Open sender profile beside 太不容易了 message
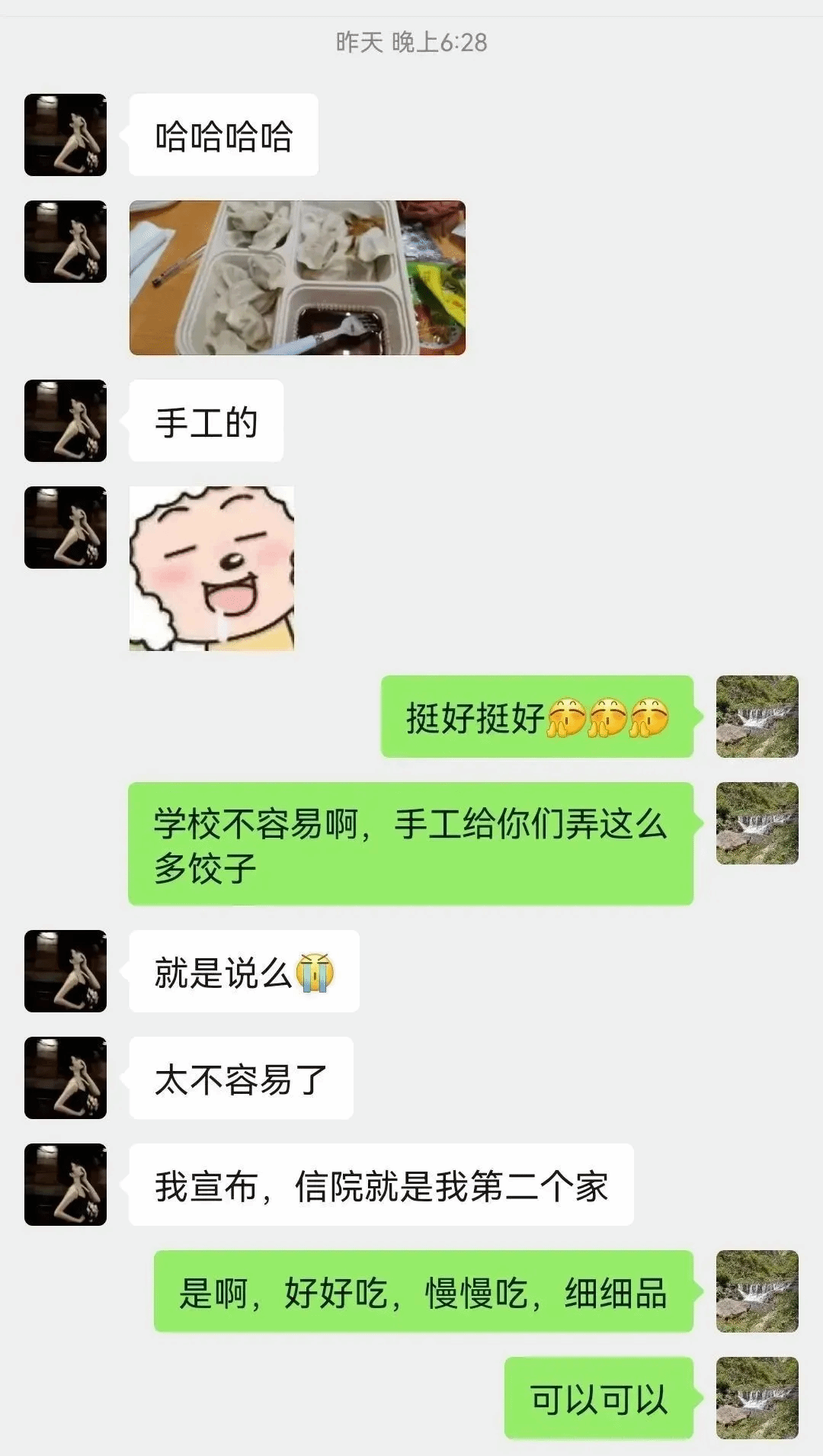The image size is (823, 1456). pos(66,1078)
